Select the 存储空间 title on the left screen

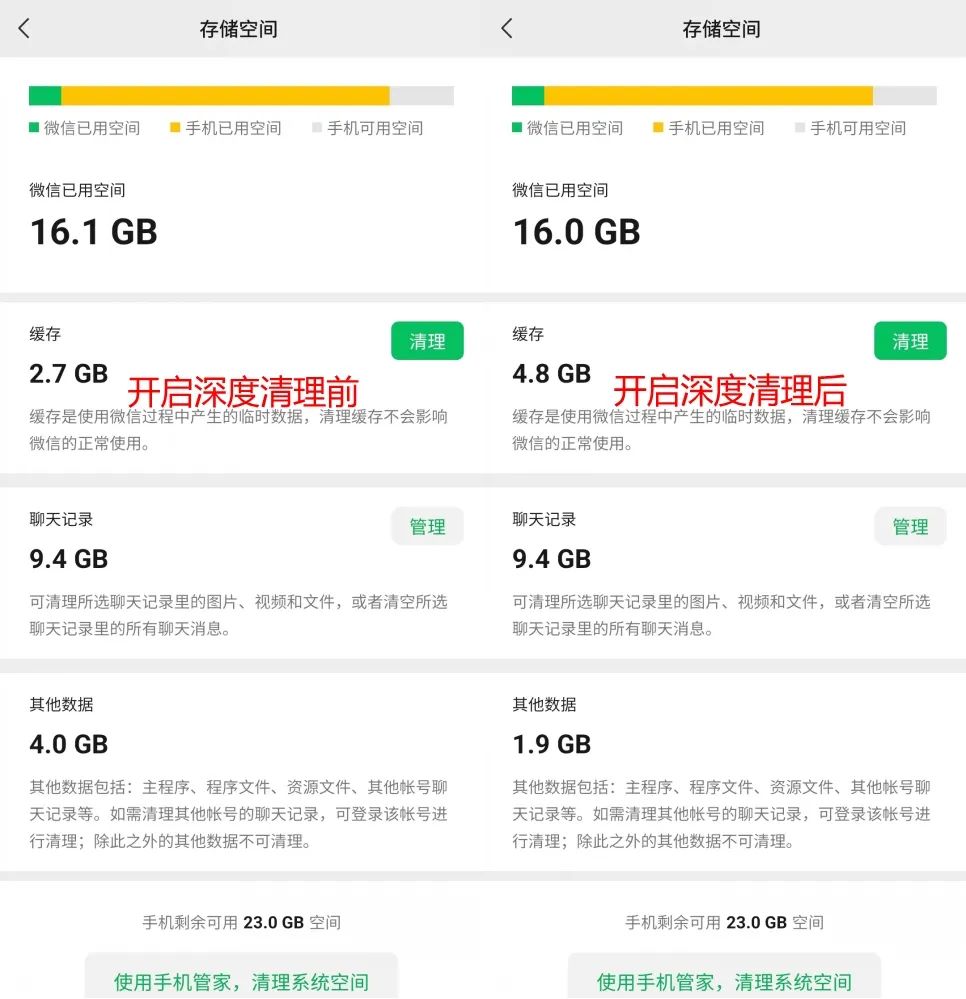tap(240, 29)
